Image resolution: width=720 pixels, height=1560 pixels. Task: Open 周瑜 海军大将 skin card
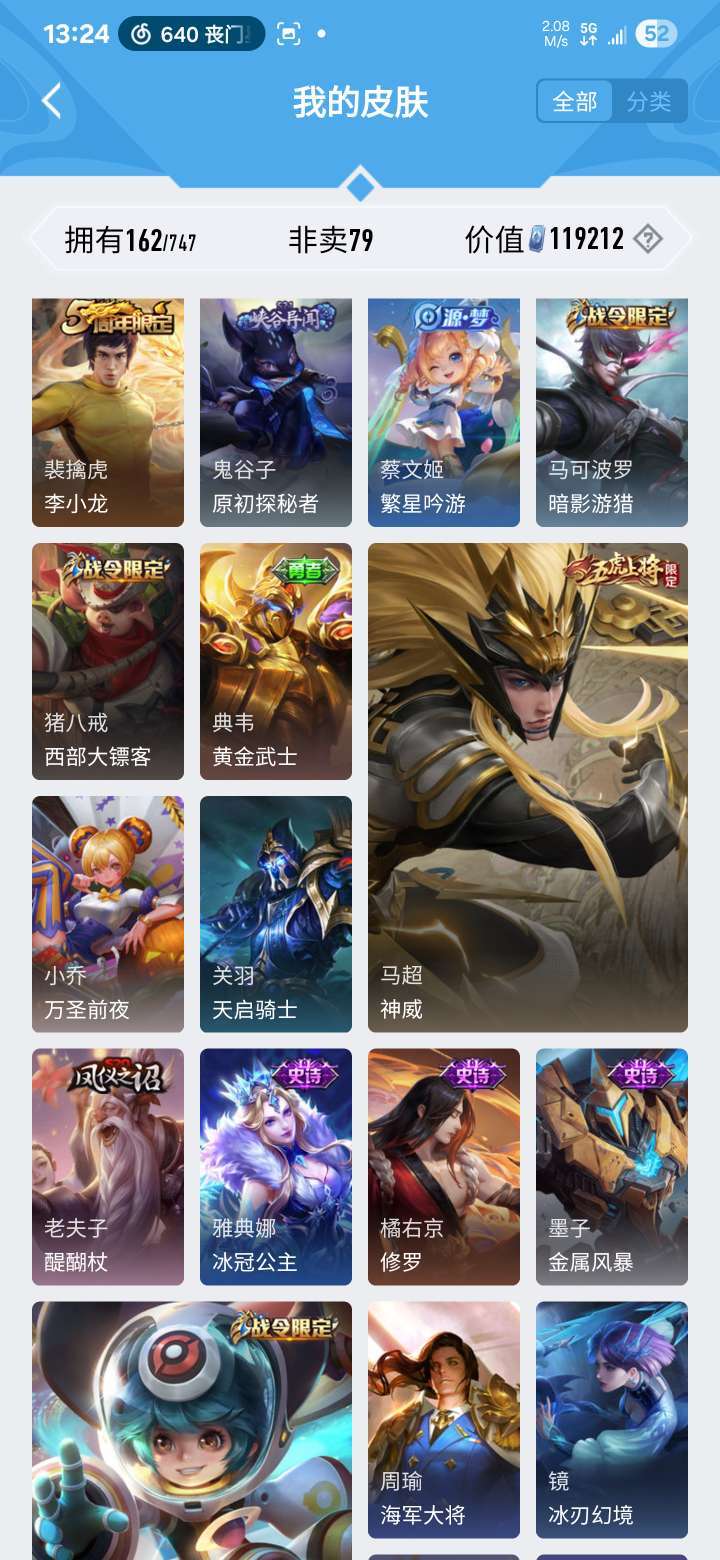444,1419
